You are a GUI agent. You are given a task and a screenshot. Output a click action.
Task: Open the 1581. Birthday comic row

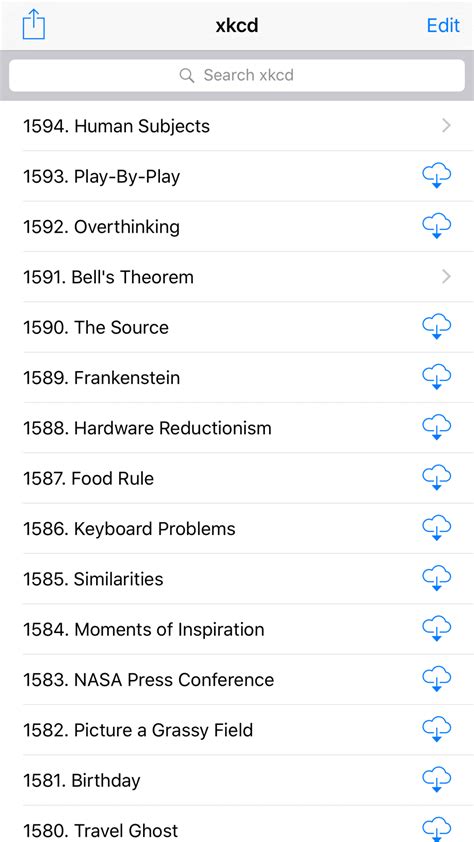click(x=237, y=780)
